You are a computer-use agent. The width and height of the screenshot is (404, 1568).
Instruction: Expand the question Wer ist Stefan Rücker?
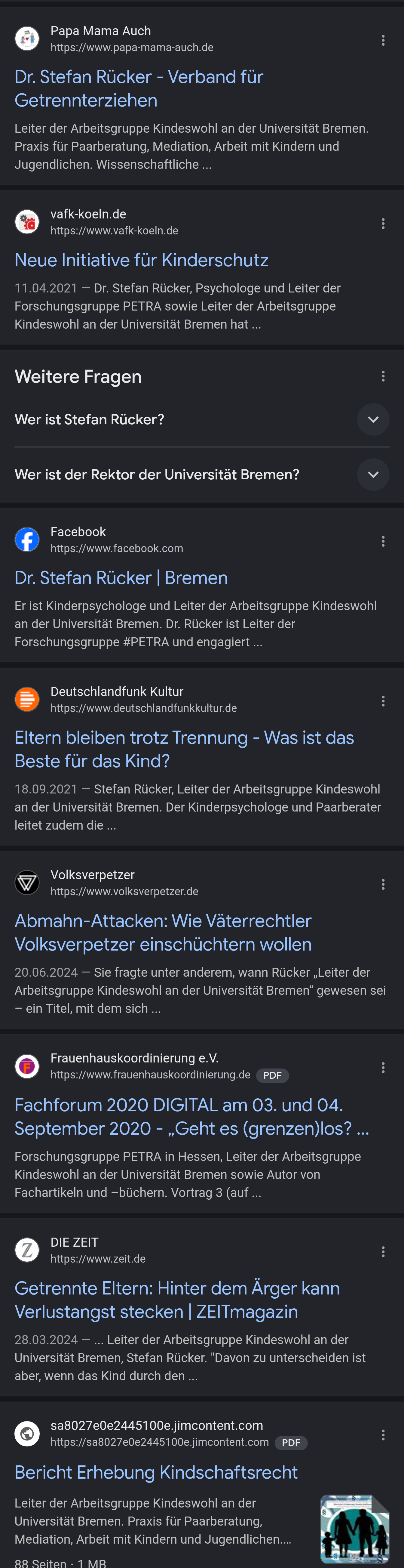[373, 419]
